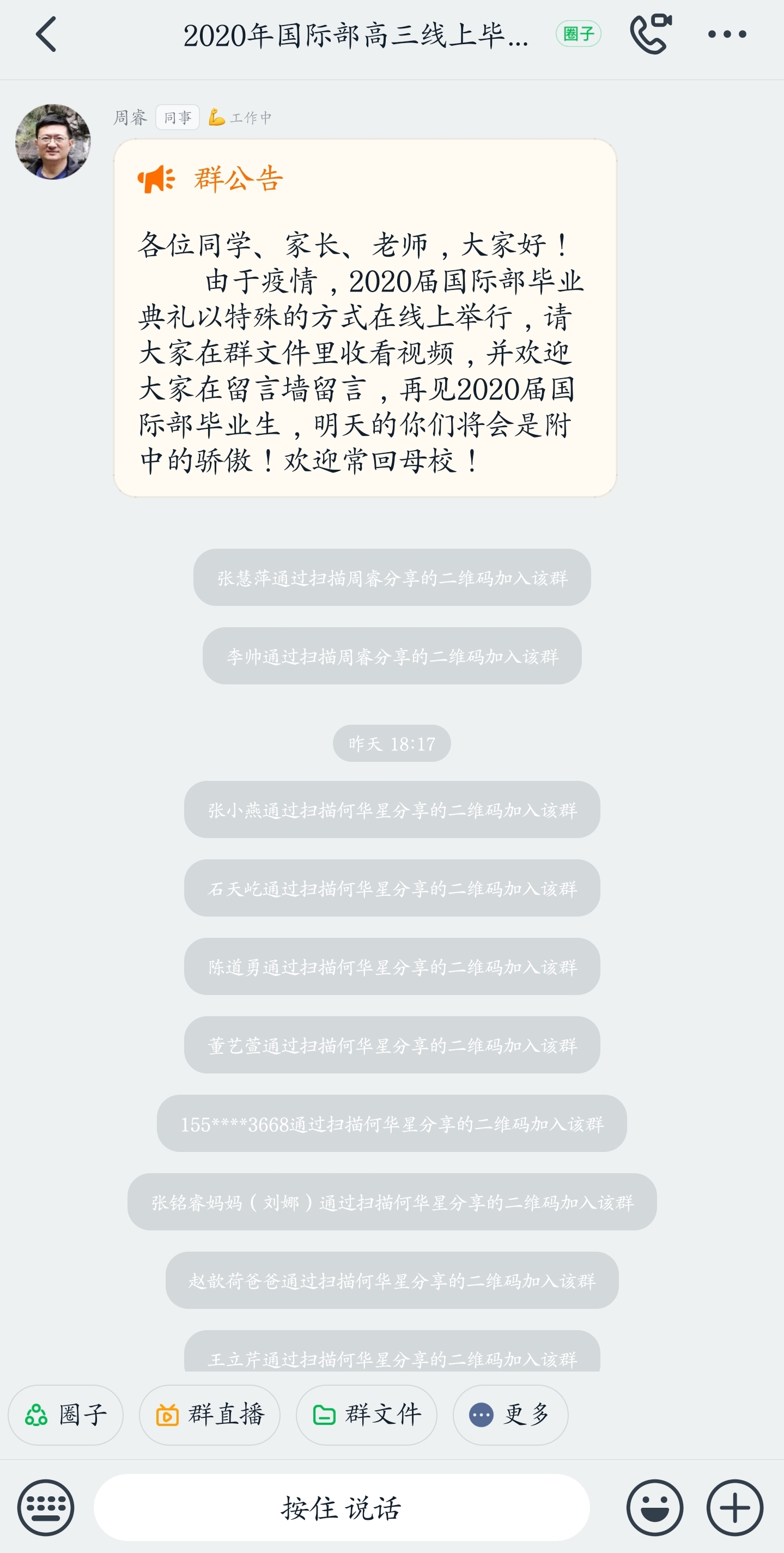Open the 群公告 announcement card
The width and height of the screenshot is (784, 1553).
point(364,318)
